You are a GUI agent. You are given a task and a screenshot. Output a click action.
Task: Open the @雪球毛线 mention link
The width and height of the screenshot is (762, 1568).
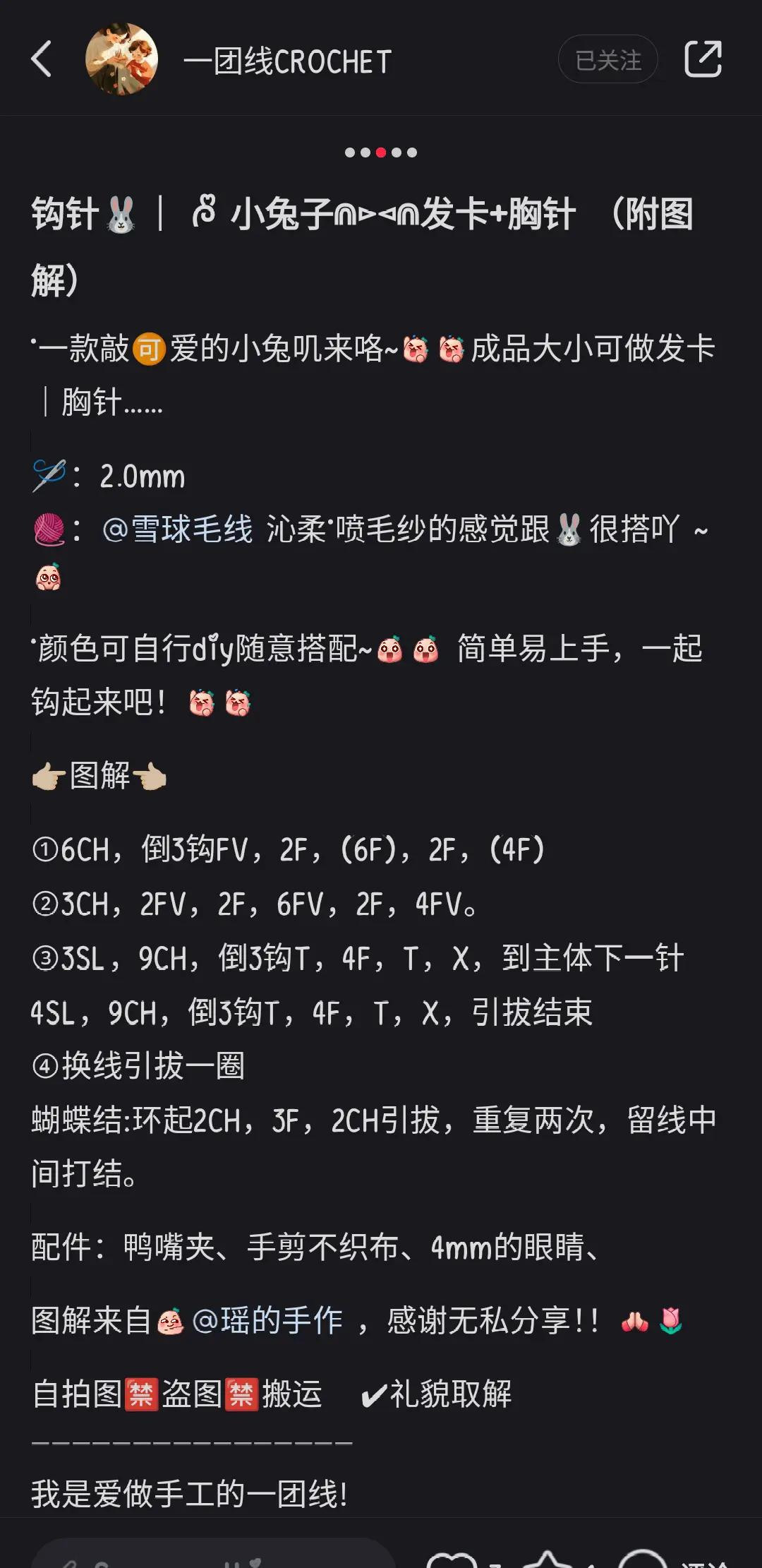(177, 529)
